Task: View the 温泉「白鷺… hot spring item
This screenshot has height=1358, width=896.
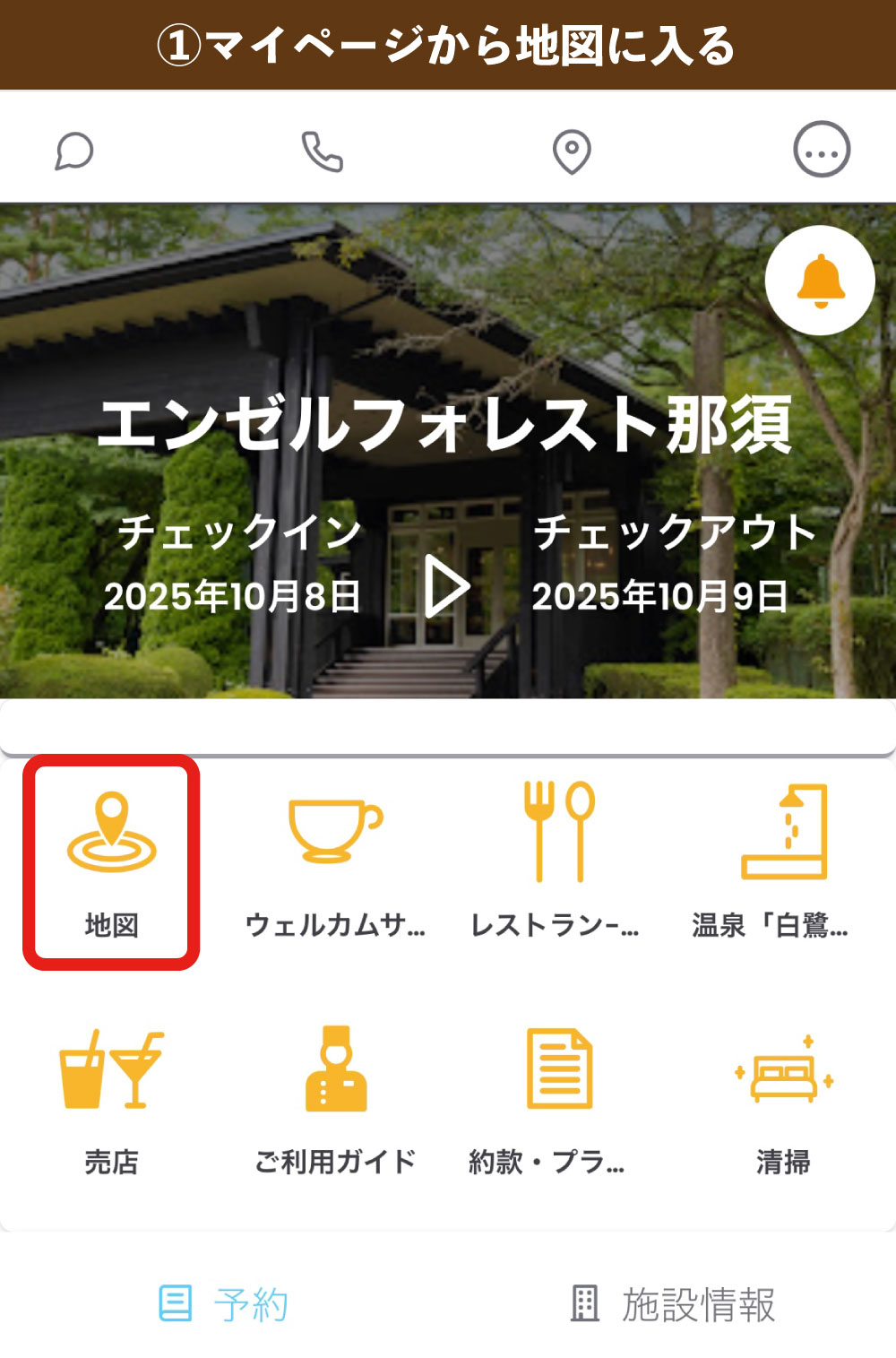Action: coord(783,861)
